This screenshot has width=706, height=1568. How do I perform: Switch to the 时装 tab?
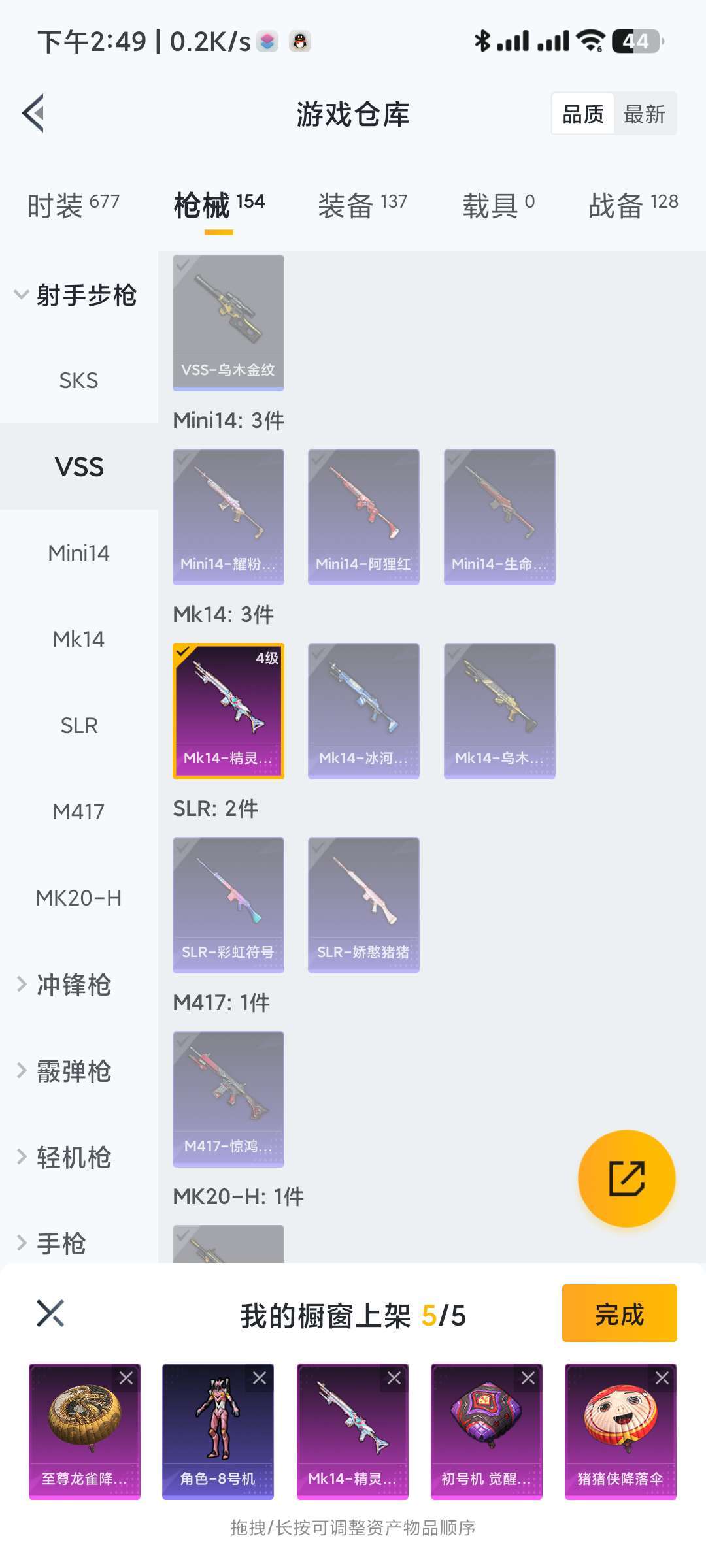click(x=73, y=205)
